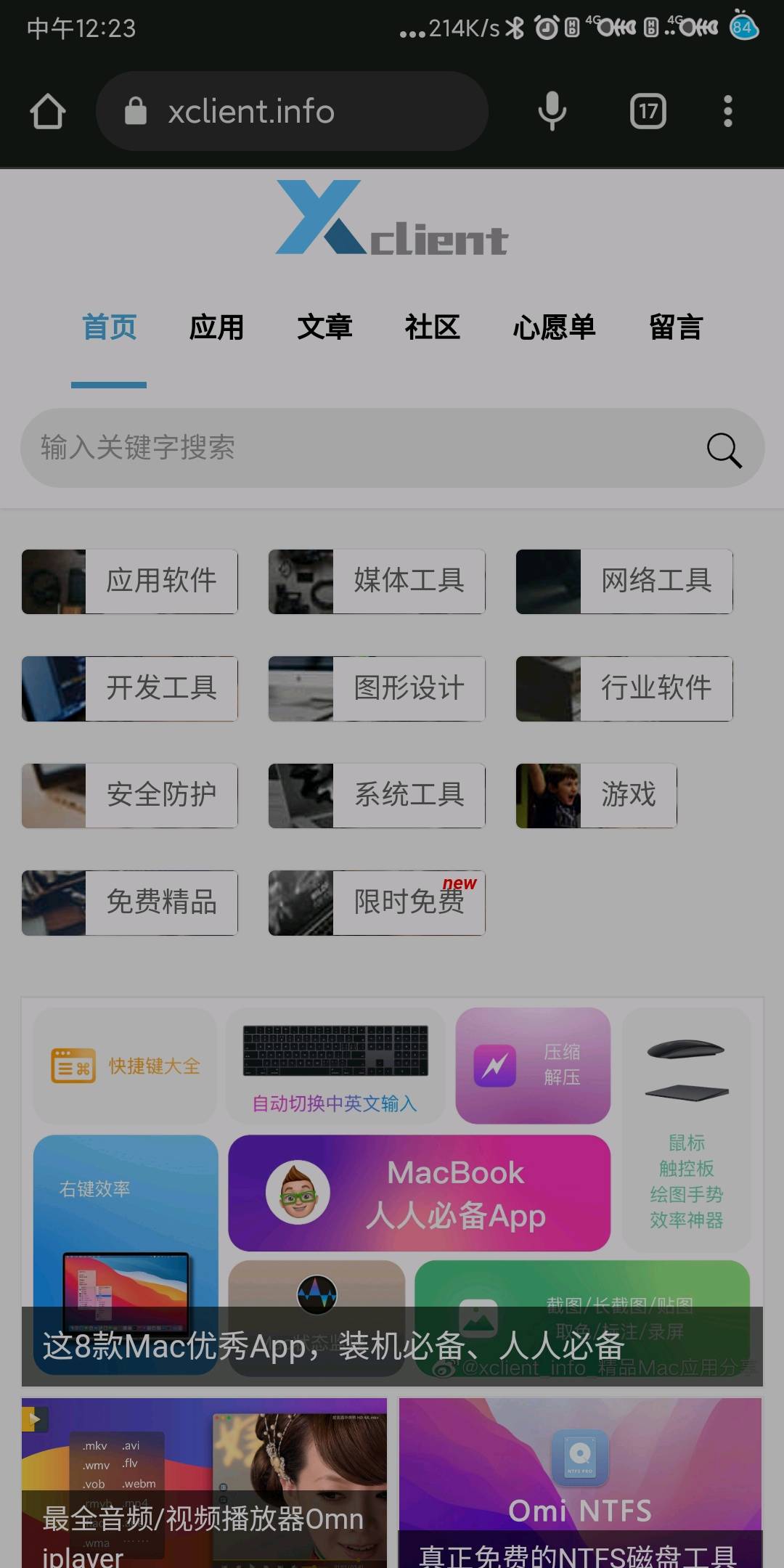Open the tab switcher showing 17 tabs

click(x=648, y=112)
